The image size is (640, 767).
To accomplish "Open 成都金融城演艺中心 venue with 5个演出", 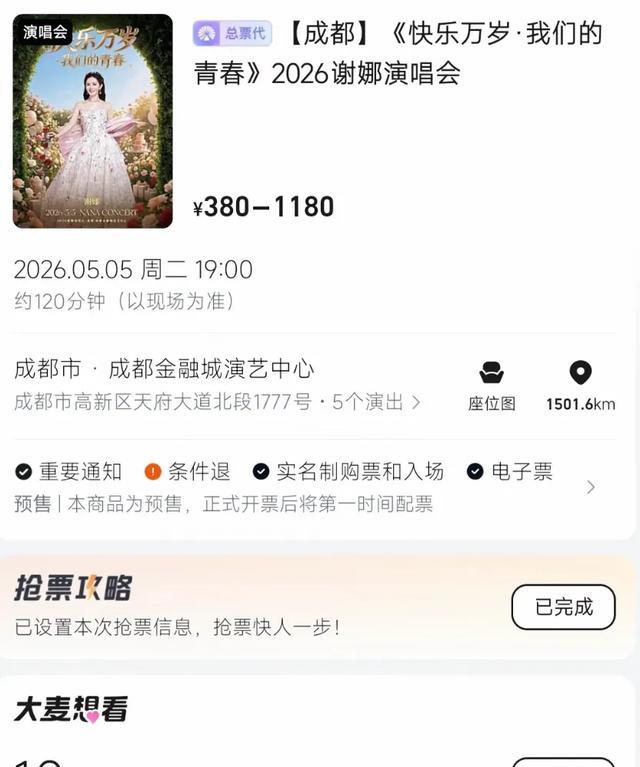I will click(217, 385).
